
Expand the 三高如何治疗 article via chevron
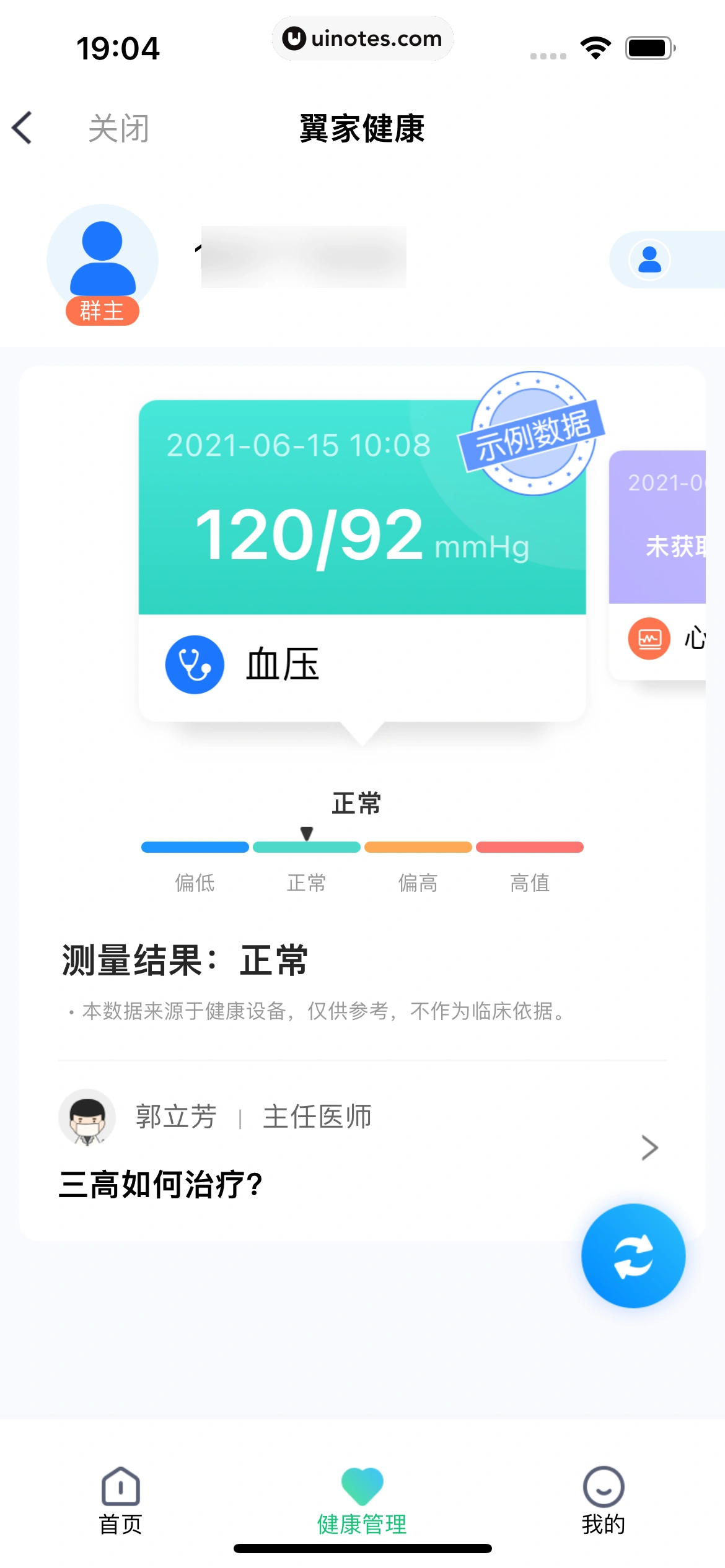pos(649,1148)
